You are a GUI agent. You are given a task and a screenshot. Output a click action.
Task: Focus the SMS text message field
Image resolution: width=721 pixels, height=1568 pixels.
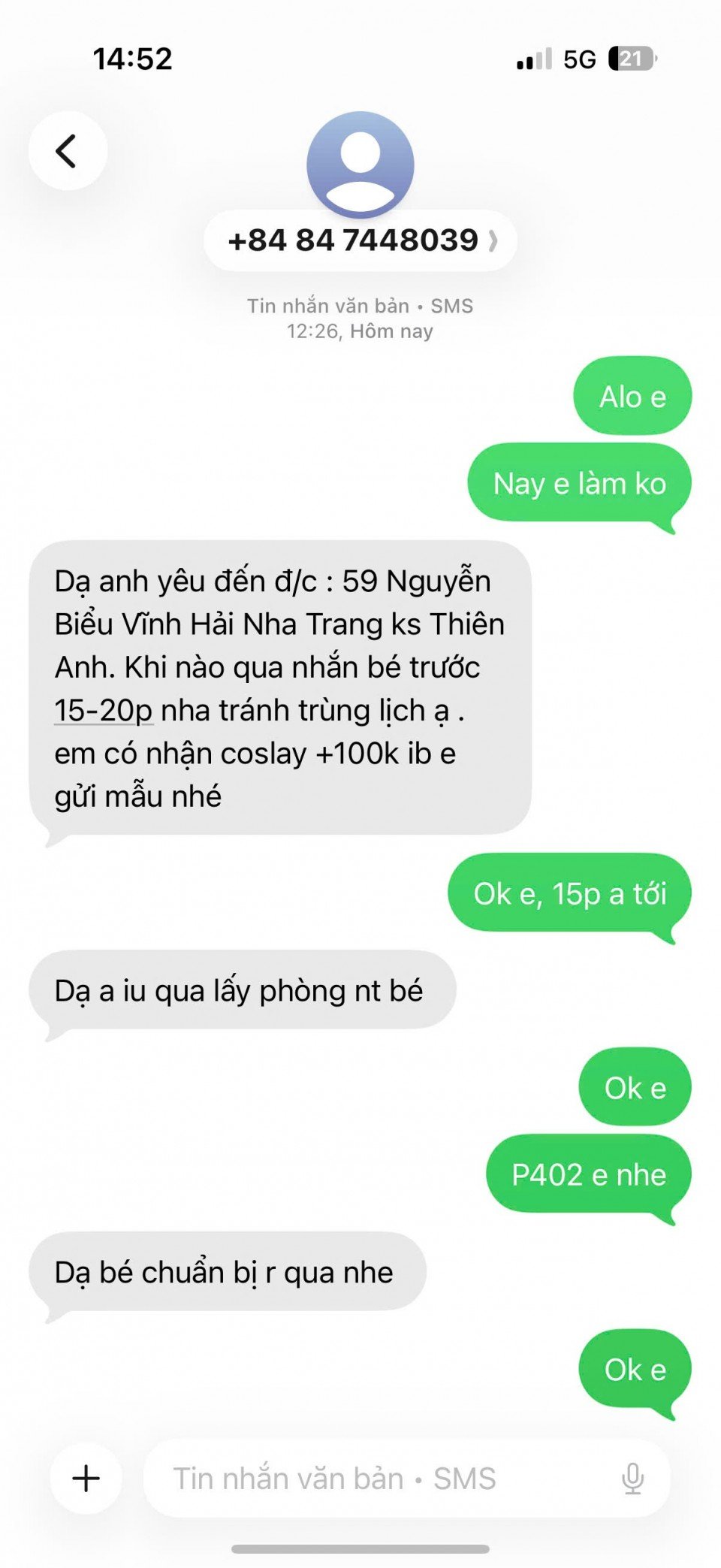coord(376,1478)
